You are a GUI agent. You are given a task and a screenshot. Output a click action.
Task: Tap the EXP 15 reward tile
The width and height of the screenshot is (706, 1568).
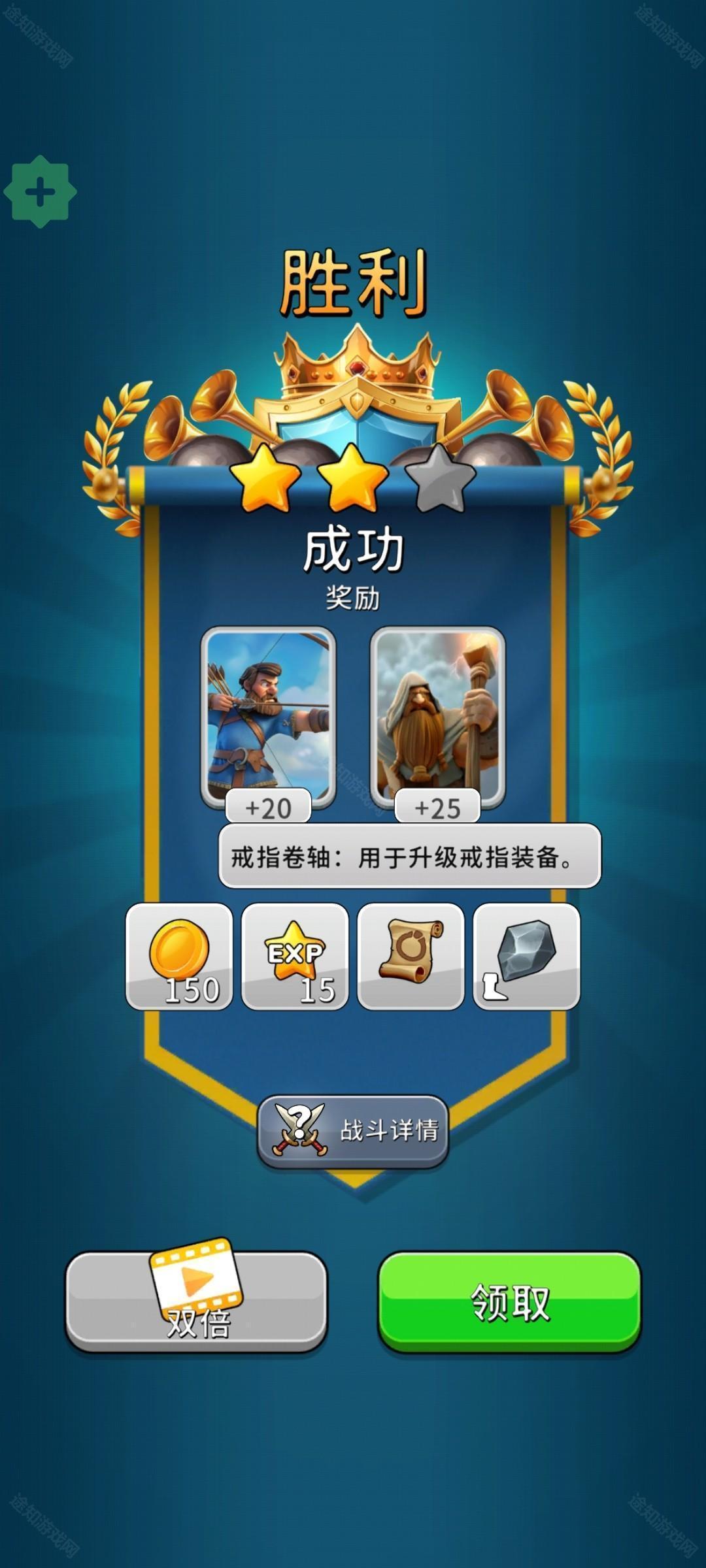pyautogui.click(x=295, y=956)
